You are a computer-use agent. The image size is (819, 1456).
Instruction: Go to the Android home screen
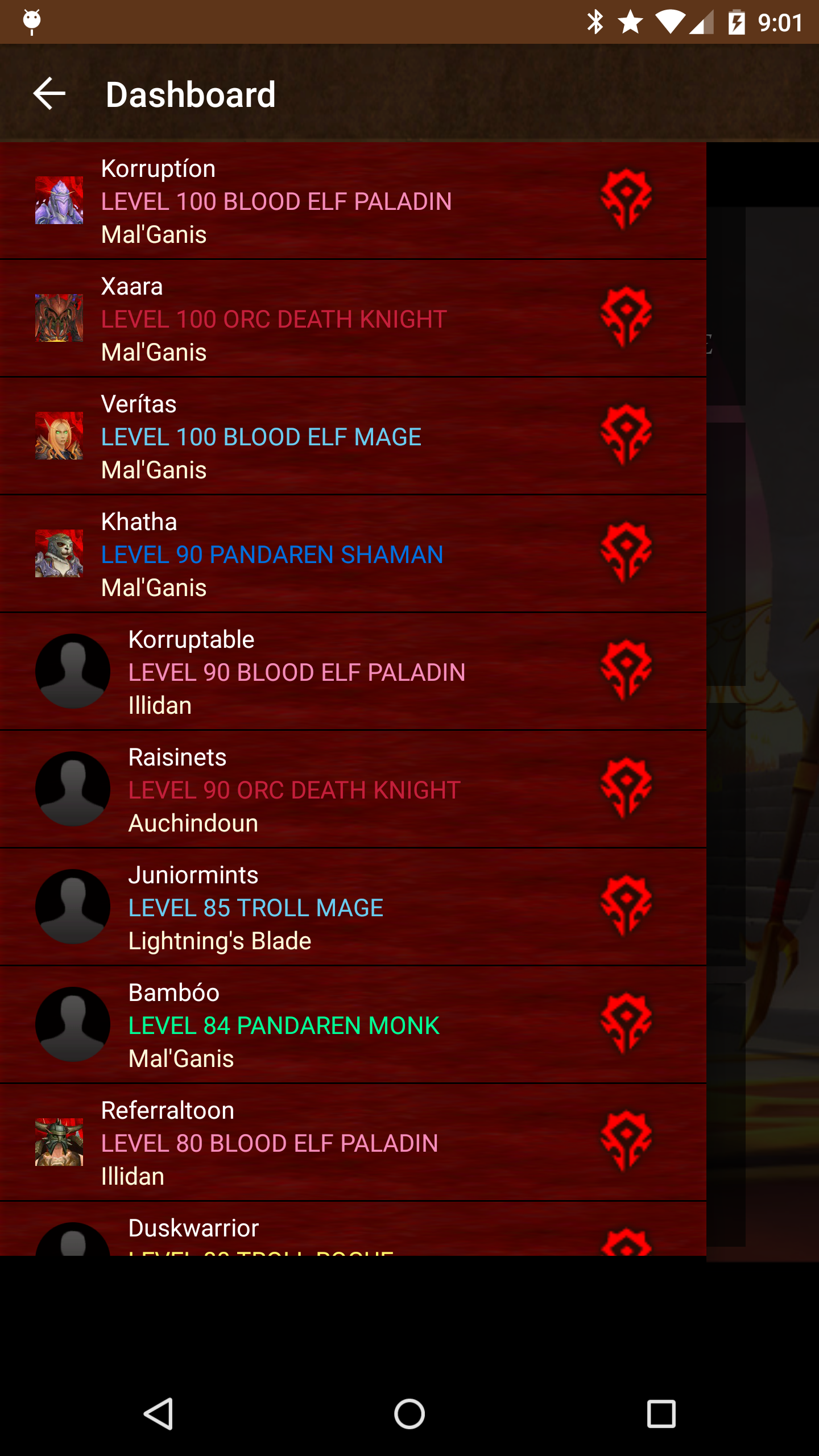coord(409,1414)
